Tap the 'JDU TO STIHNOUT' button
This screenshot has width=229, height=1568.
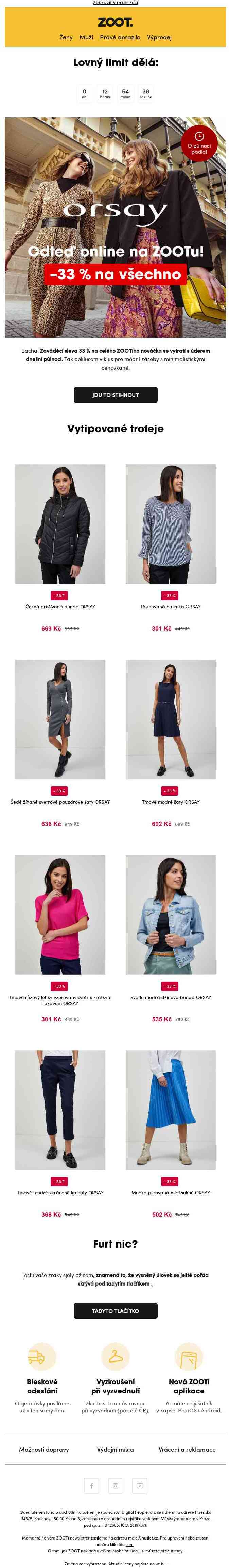116,395
